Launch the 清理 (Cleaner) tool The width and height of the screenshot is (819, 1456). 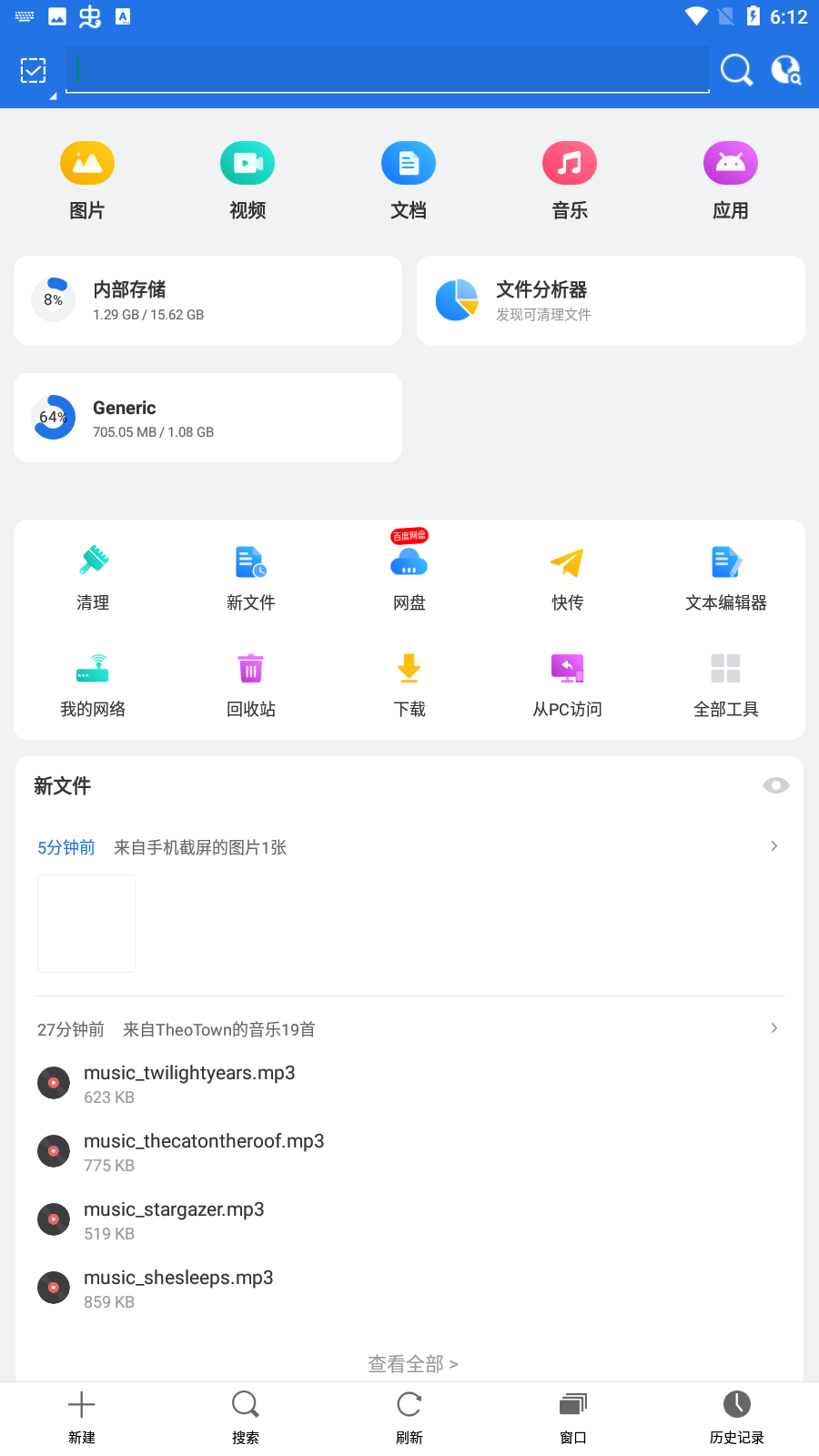click(92, 575)
